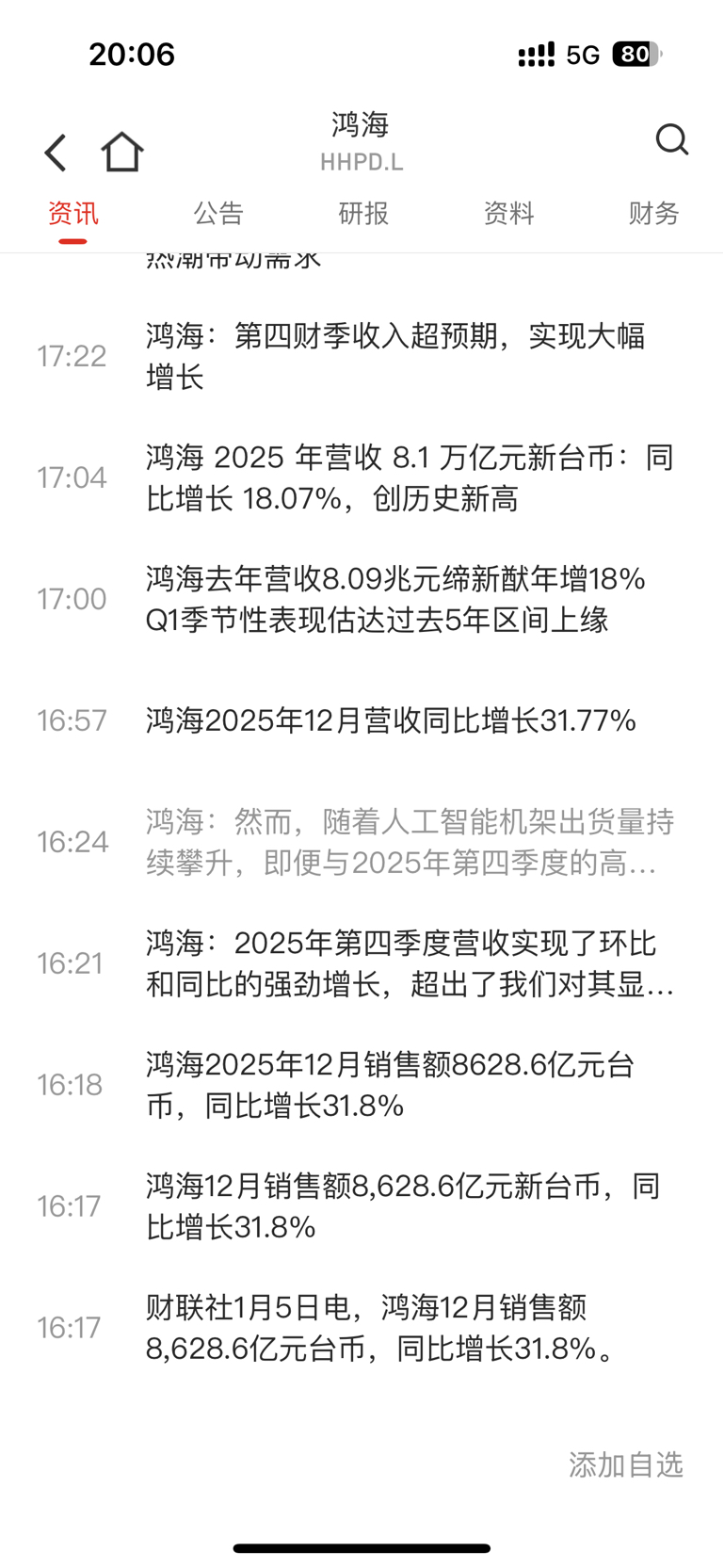The image size is (724, 1568).
Task: Select the 财务 tab
Action: [653, 214]
